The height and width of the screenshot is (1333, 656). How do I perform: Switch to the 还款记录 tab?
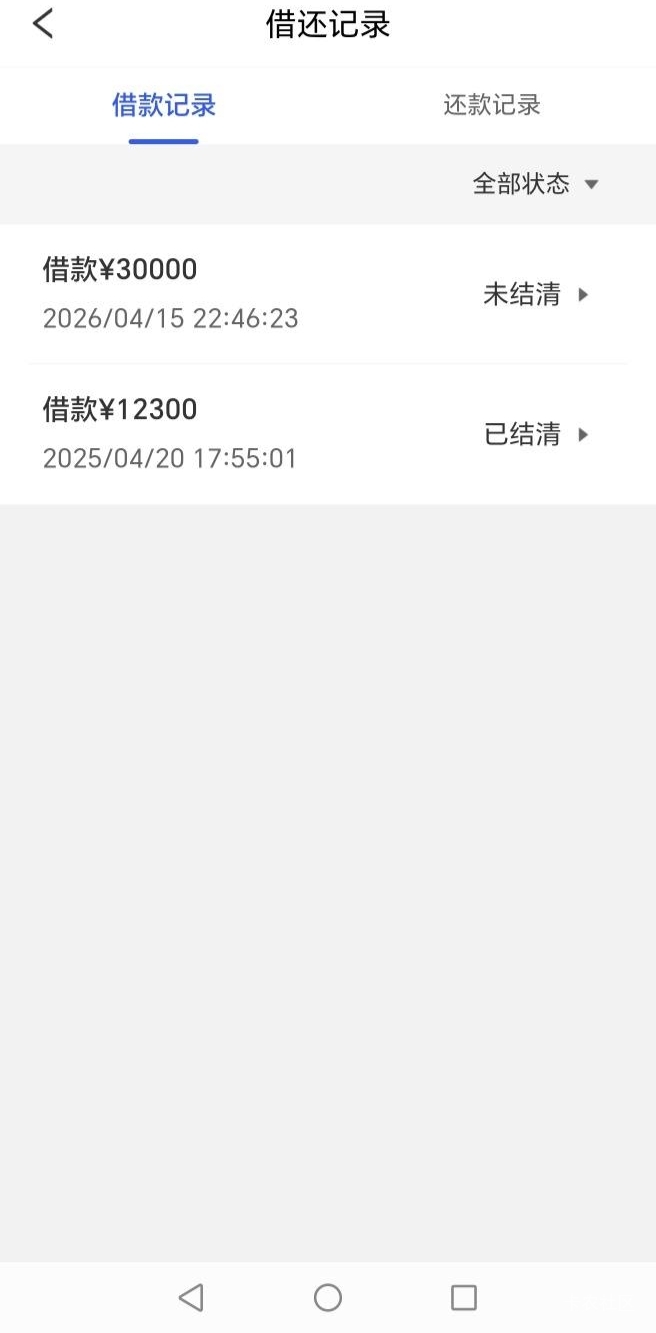coord(492,105)
